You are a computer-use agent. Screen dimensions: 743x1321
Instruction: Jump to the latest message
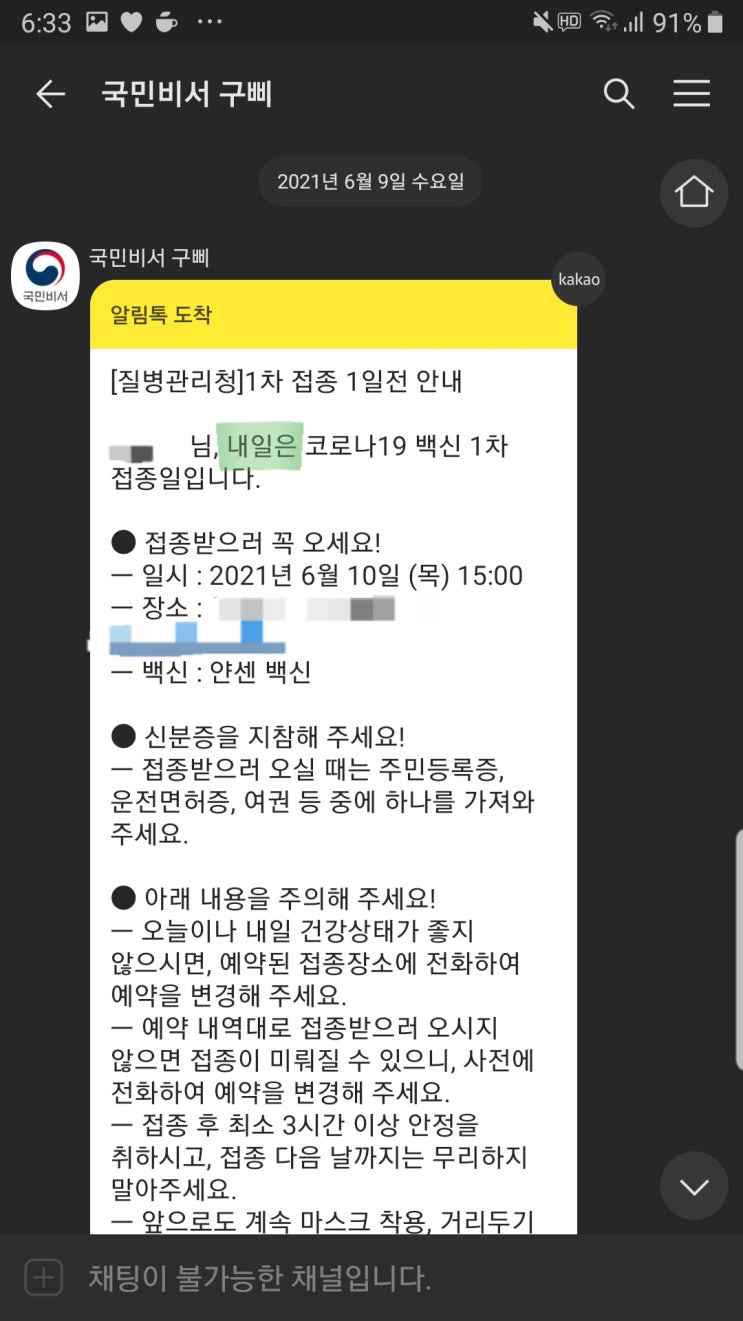694,1186
